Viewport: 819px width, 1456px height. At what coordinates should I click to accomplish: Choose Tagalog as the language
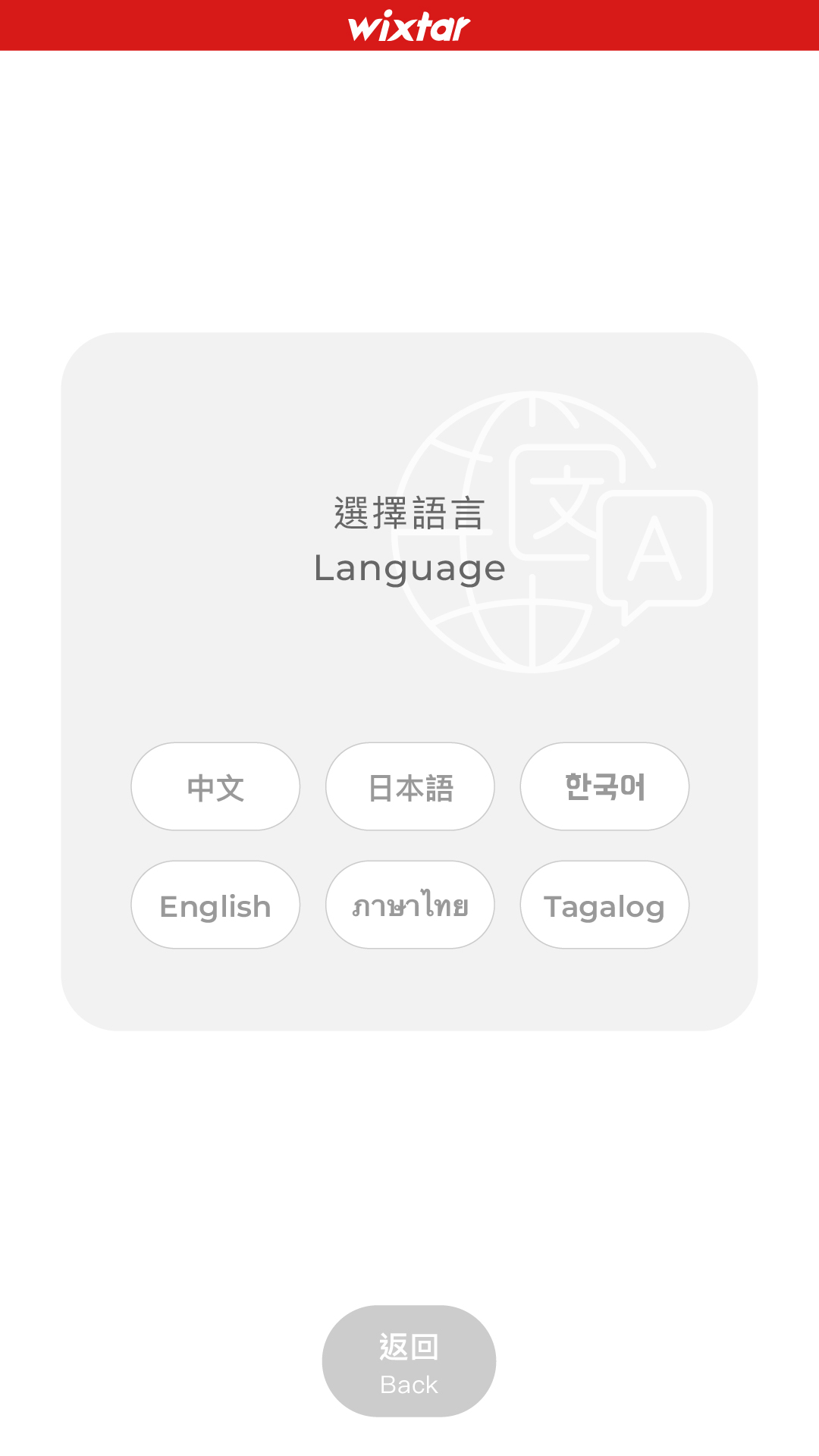coord(604,905)
